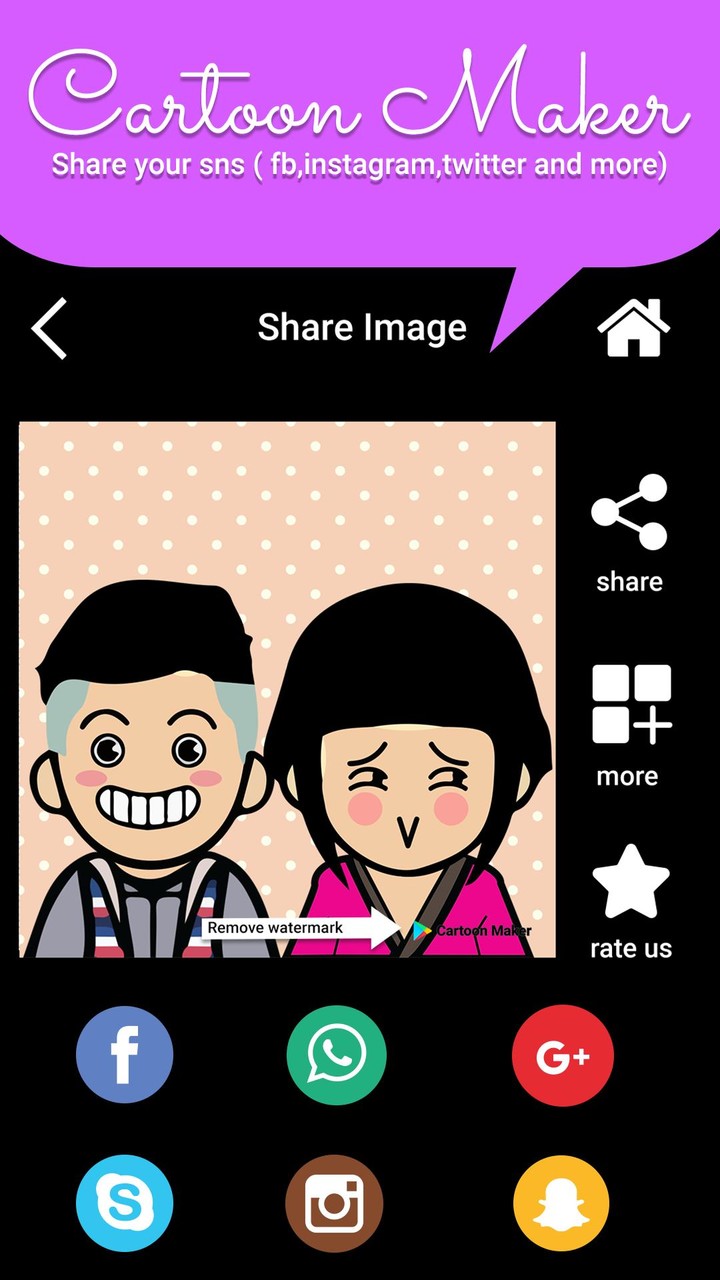This screenshot has width=720, height=1280.
Task: Select the cartoon couple image preview
Action: [x=286, y=690]
